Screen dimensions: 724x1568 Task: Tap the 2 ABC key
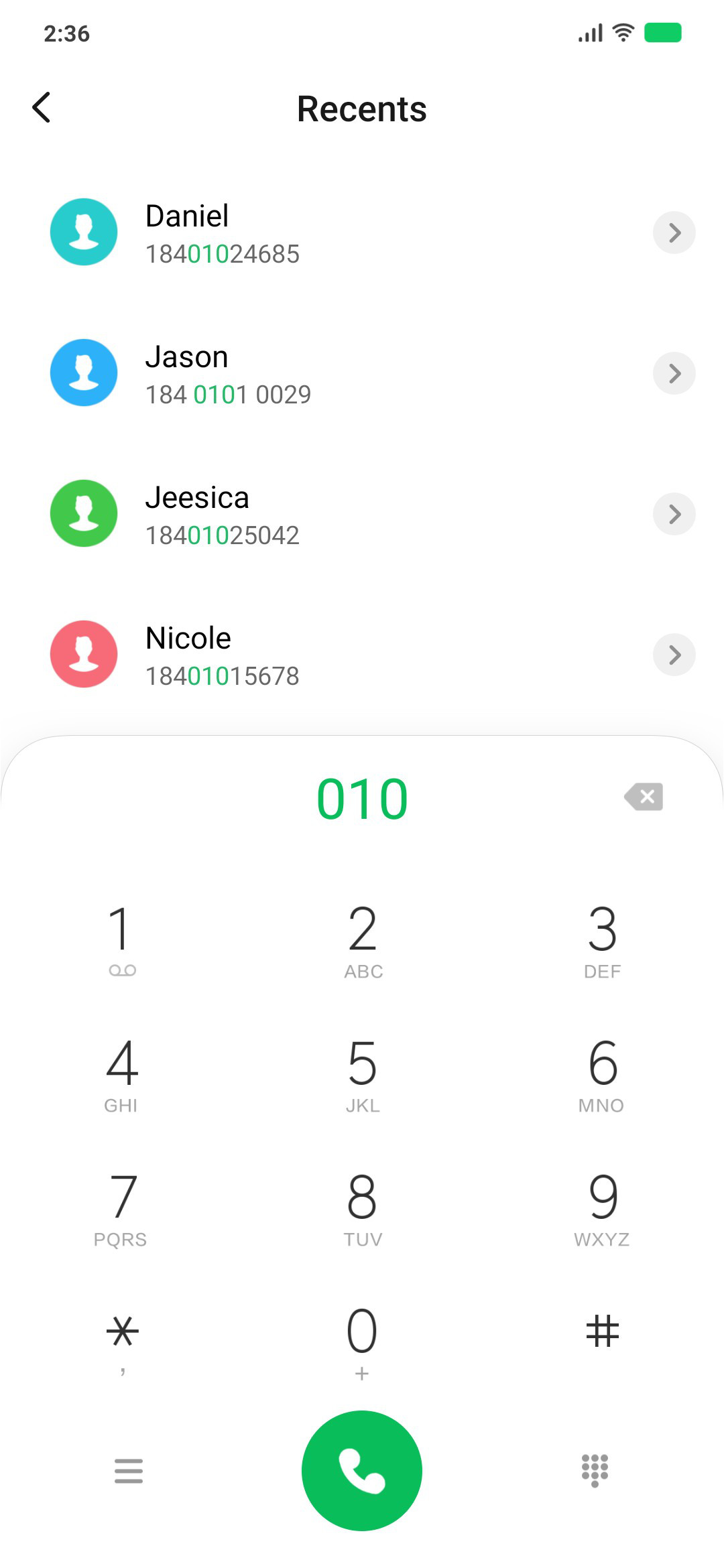pos(363,939)
